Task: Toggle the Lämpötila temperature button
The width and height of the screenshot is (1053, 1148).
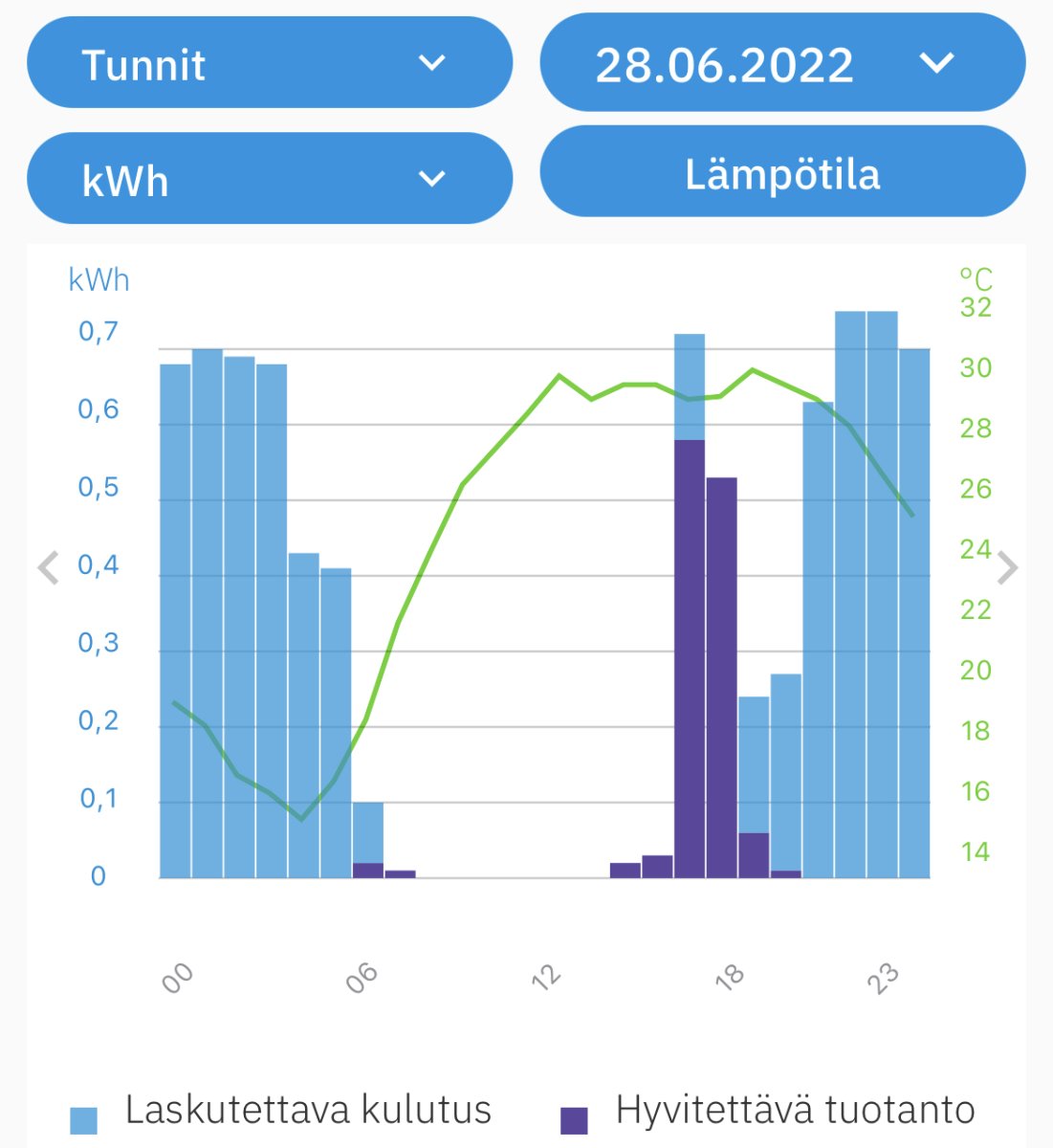Action: click(781, 173)
